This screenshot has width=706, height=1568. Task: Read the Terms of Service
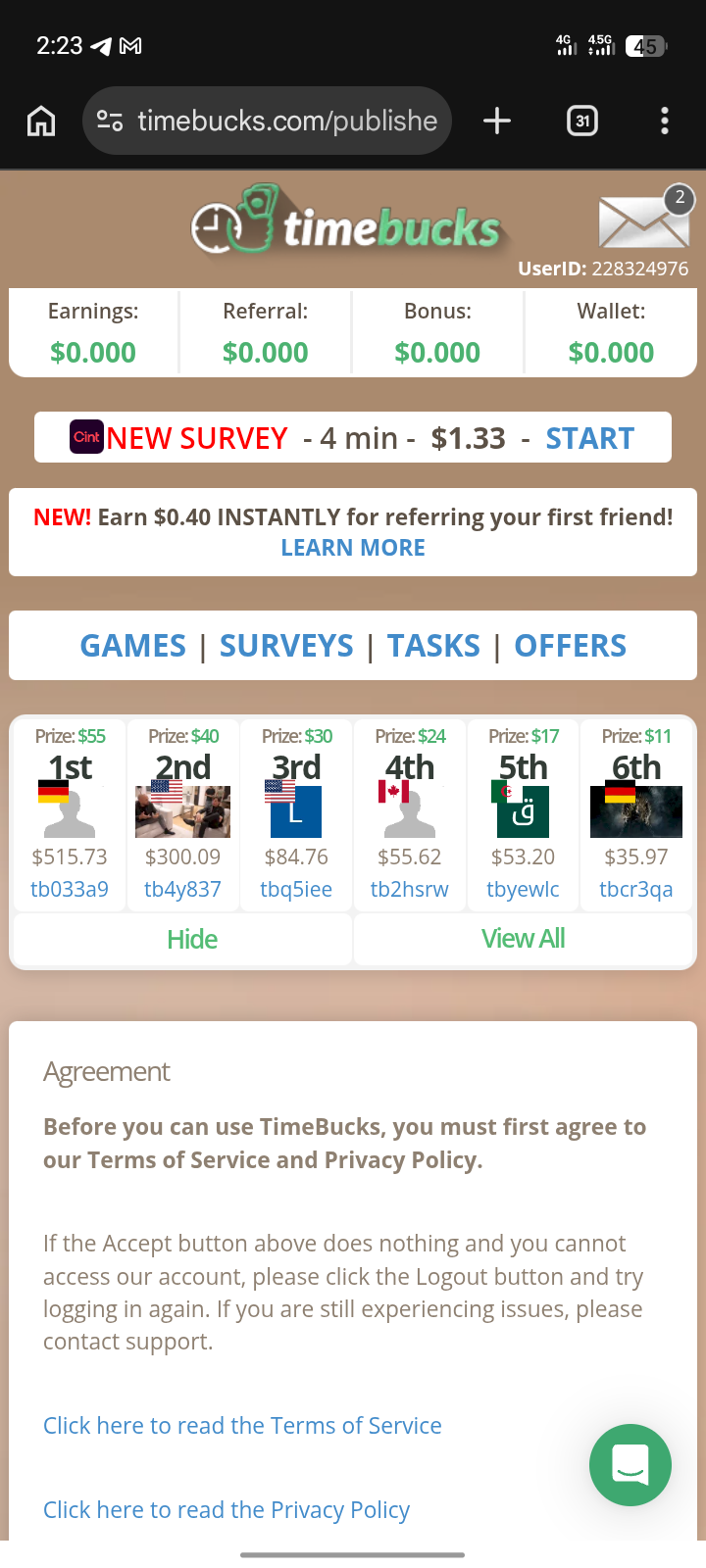(242, 1425)
